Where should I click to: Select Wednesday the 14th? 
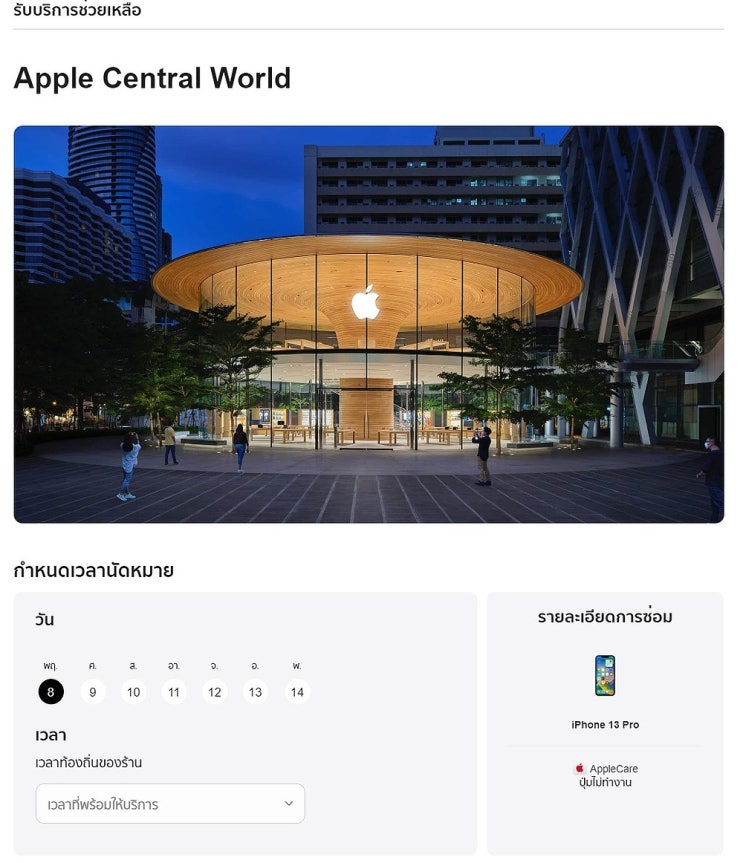coord(297,691)
